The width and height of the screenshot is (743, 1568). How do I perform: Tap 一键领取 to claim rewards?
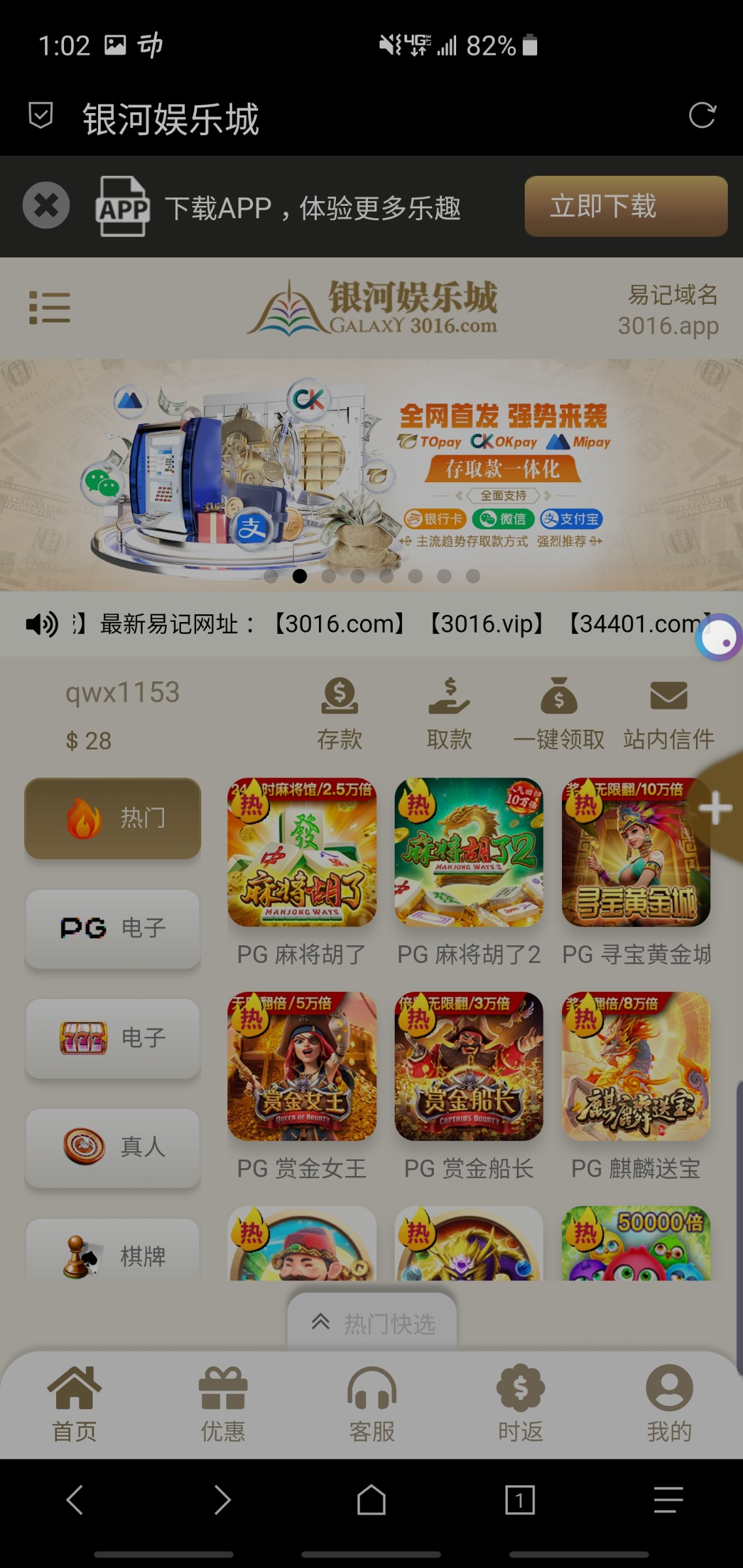point(559,713)
